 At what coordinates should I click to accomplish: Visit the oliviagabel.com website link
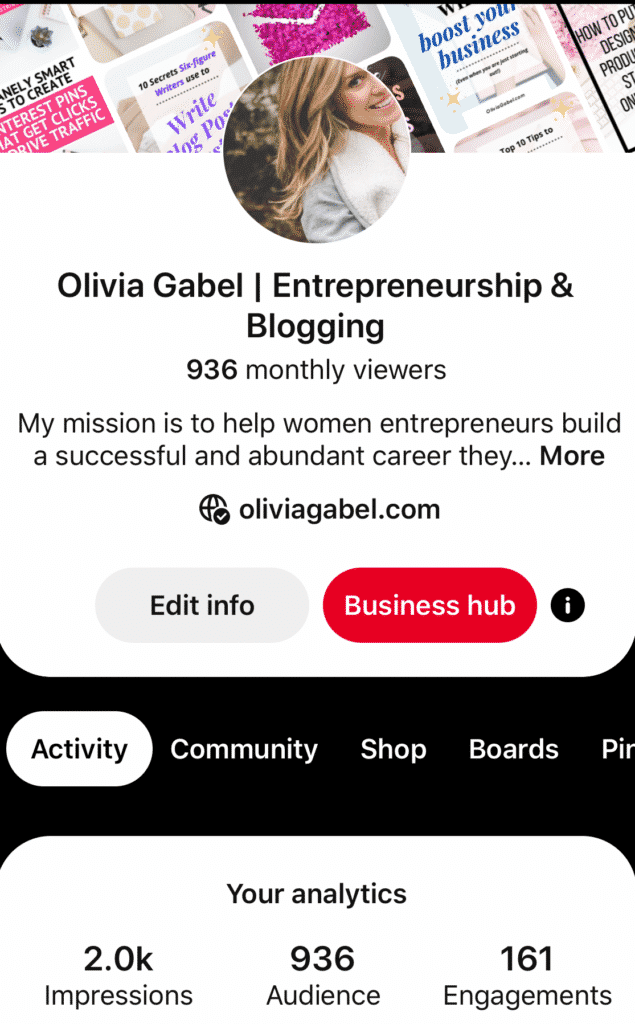(338, 509)
